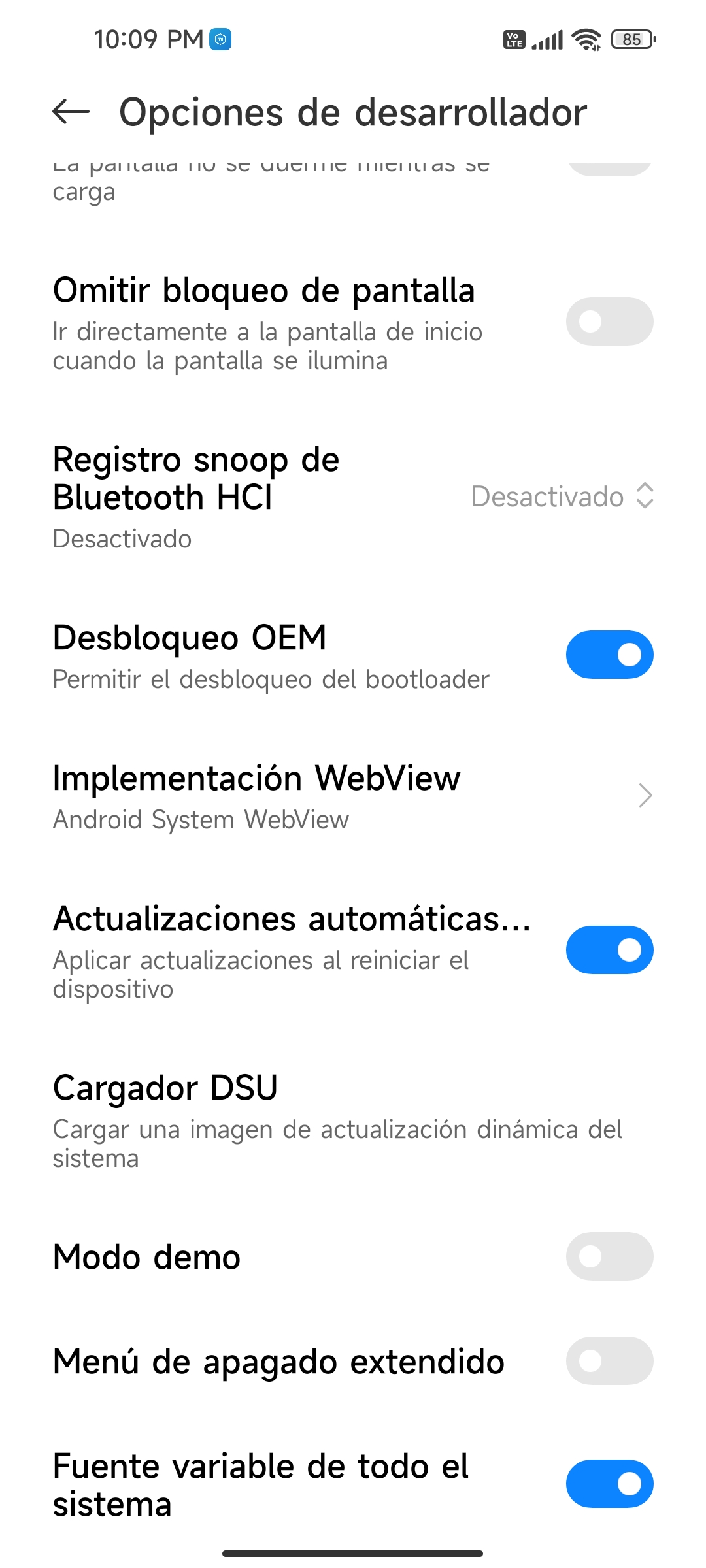Screen dimensions: 706x1568
Task: Toggle off Fuente variable de todo el sistema
Action: click(609, 1484)
